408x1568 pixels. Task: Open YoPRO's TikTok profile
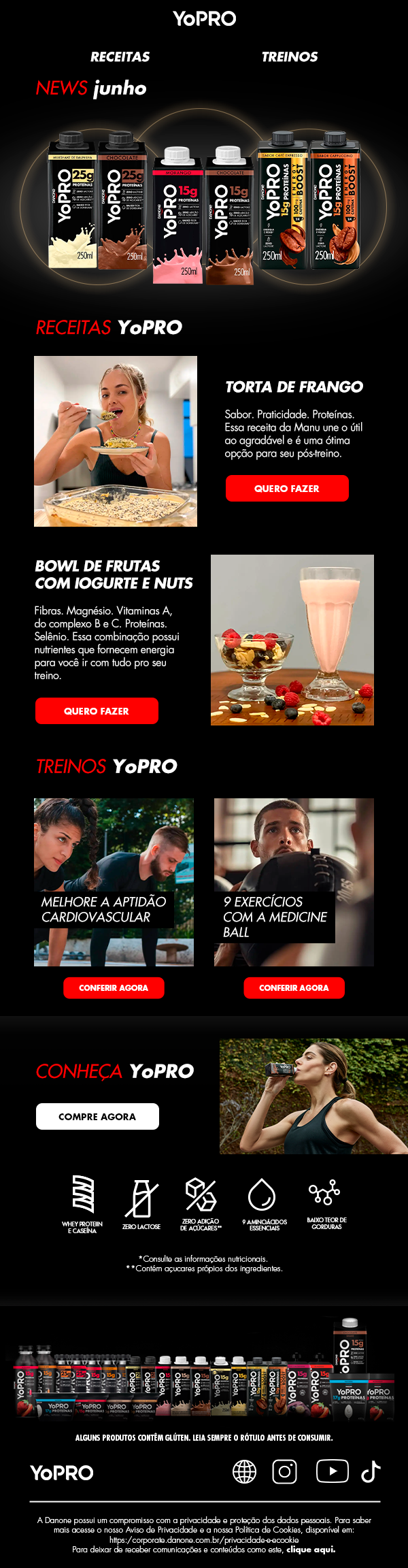[x=371, y=1472]
